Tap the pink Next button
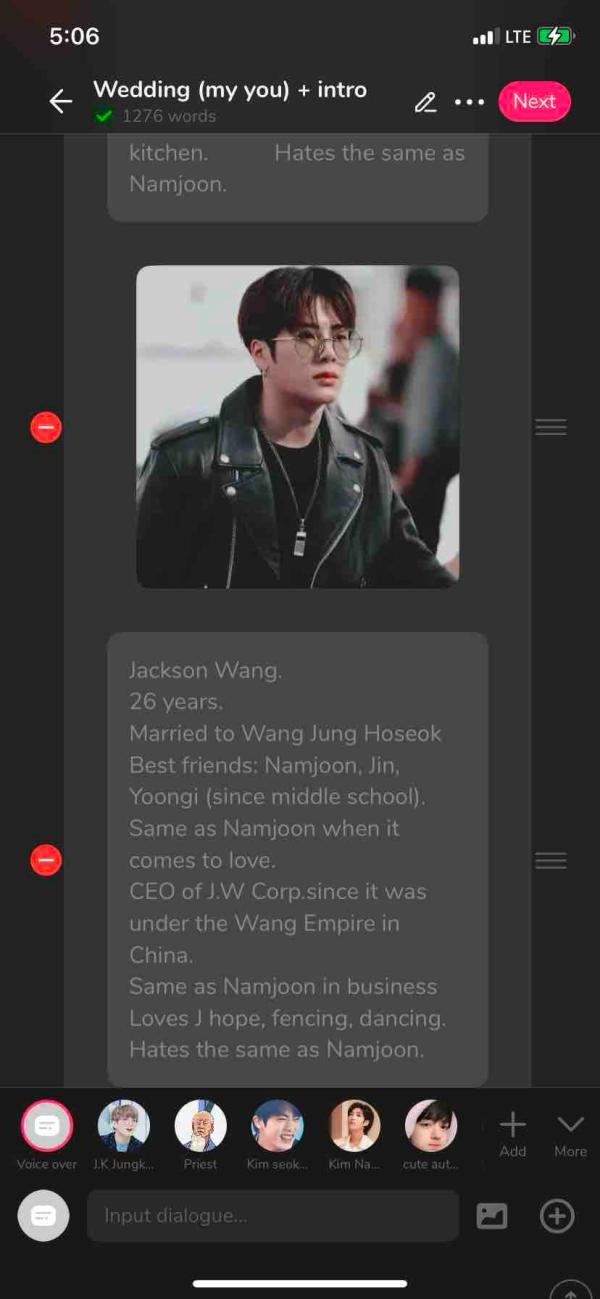600x1299 pixels. [x=534, y=101]
